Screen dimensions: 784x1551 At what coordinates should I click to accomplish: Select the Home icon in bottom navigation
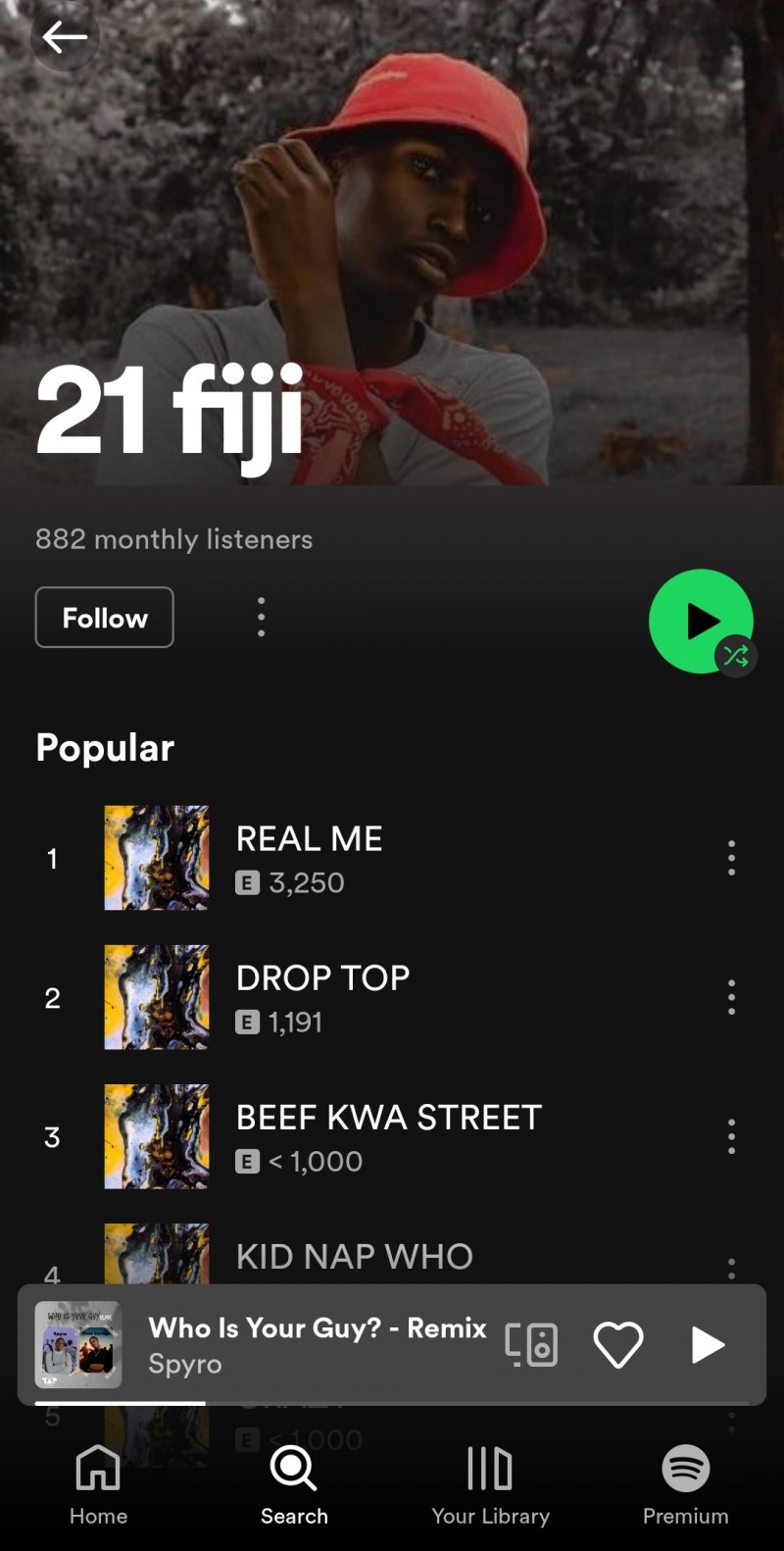pos(97,1470)
